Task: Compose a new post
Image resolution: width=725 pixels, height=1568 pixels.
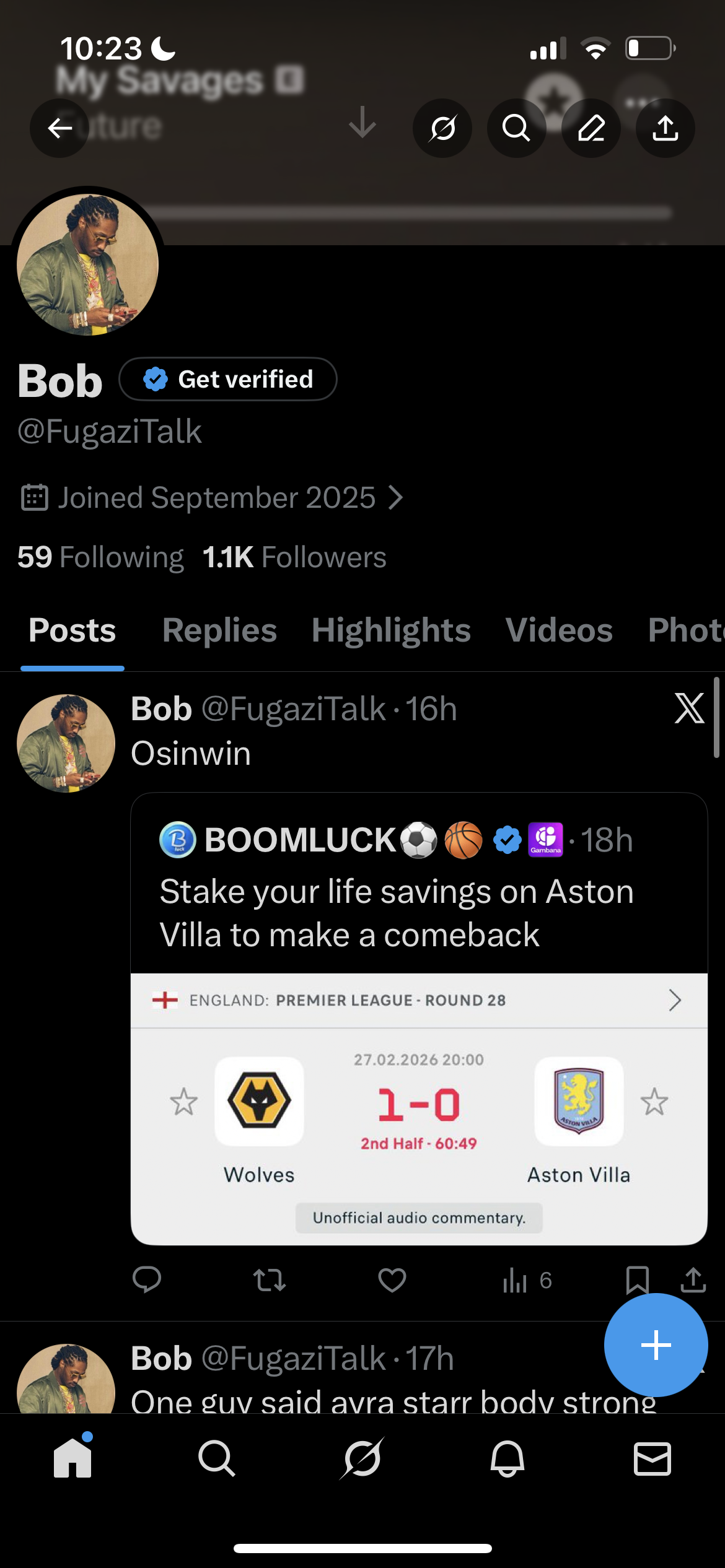Action: point(656,1345)
